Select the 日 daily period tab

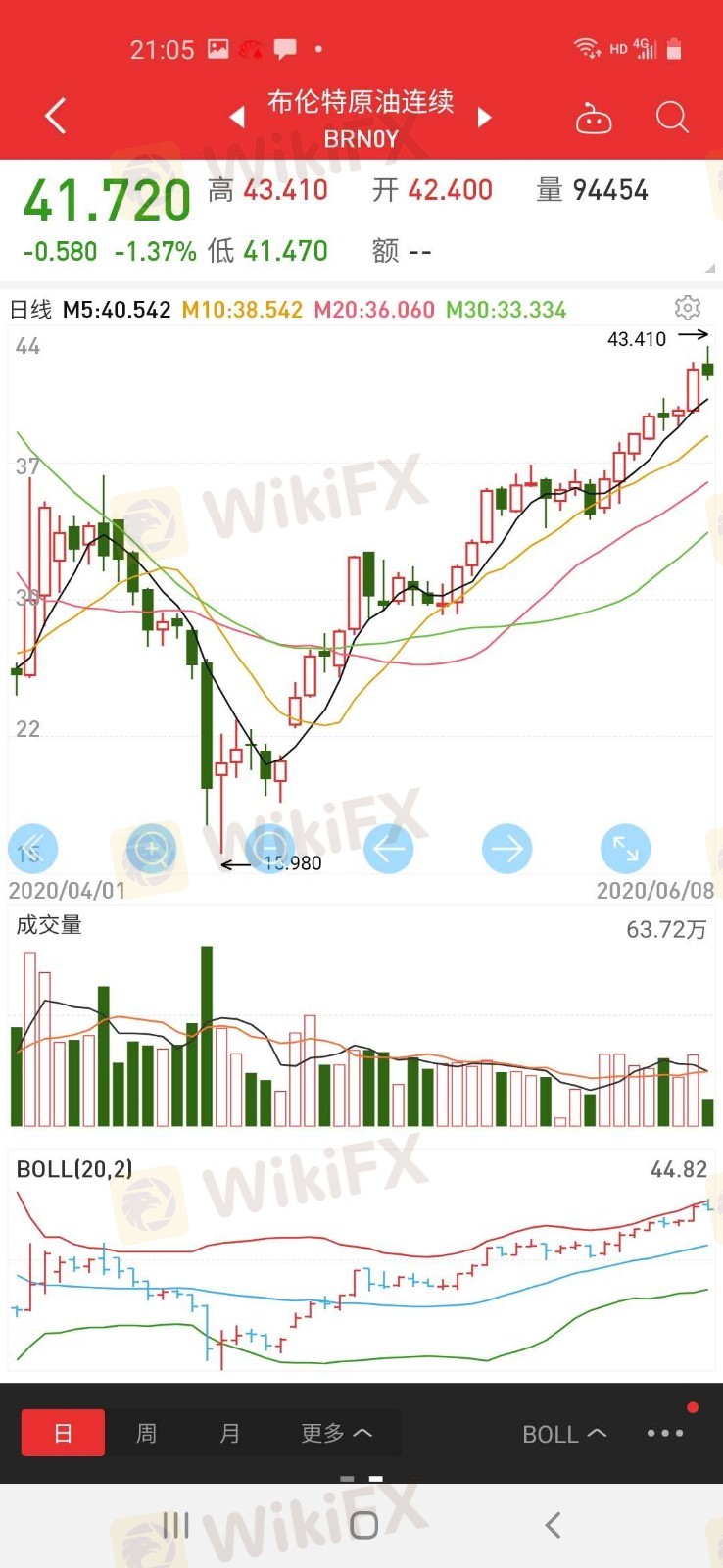point(63,1433)
